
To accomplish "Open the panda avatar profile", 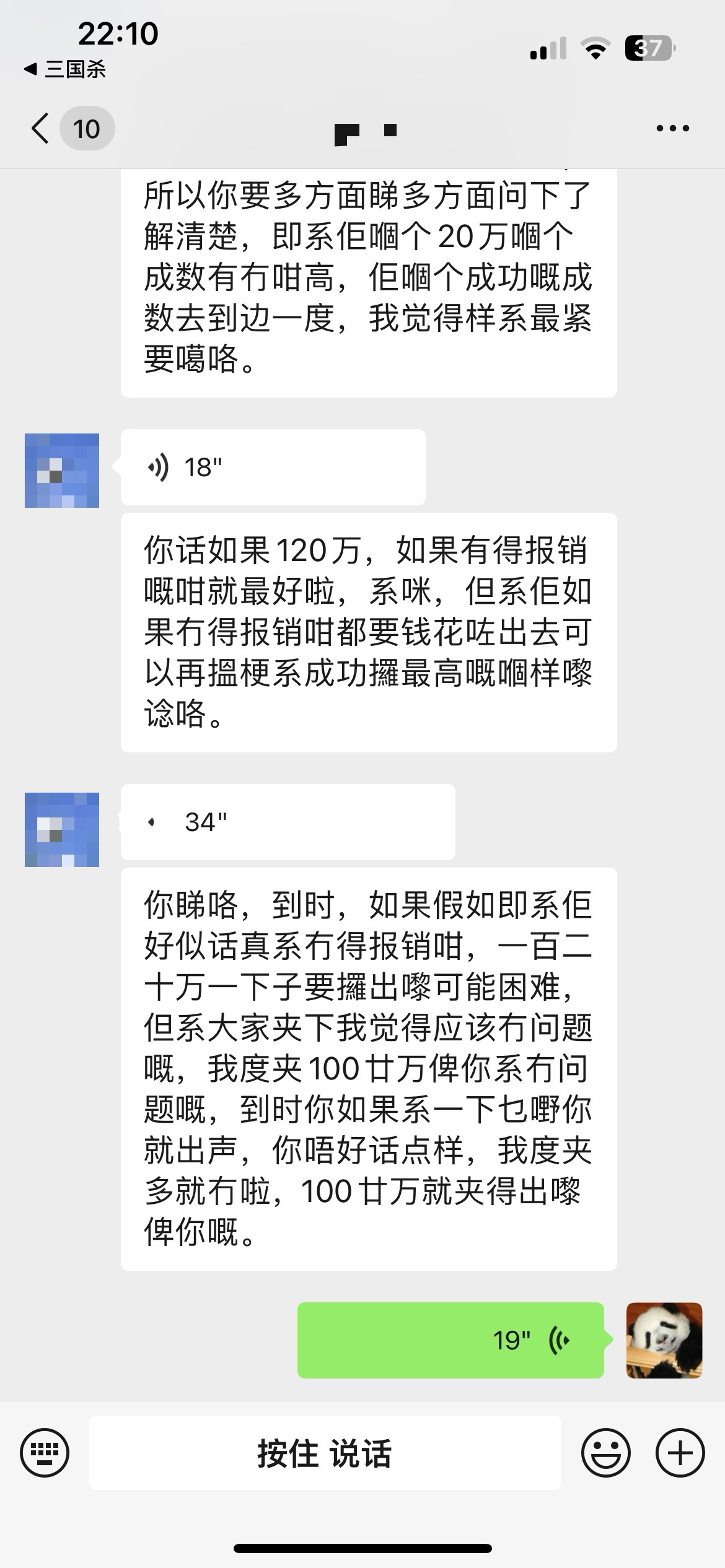I will (x=664, y=1341).
